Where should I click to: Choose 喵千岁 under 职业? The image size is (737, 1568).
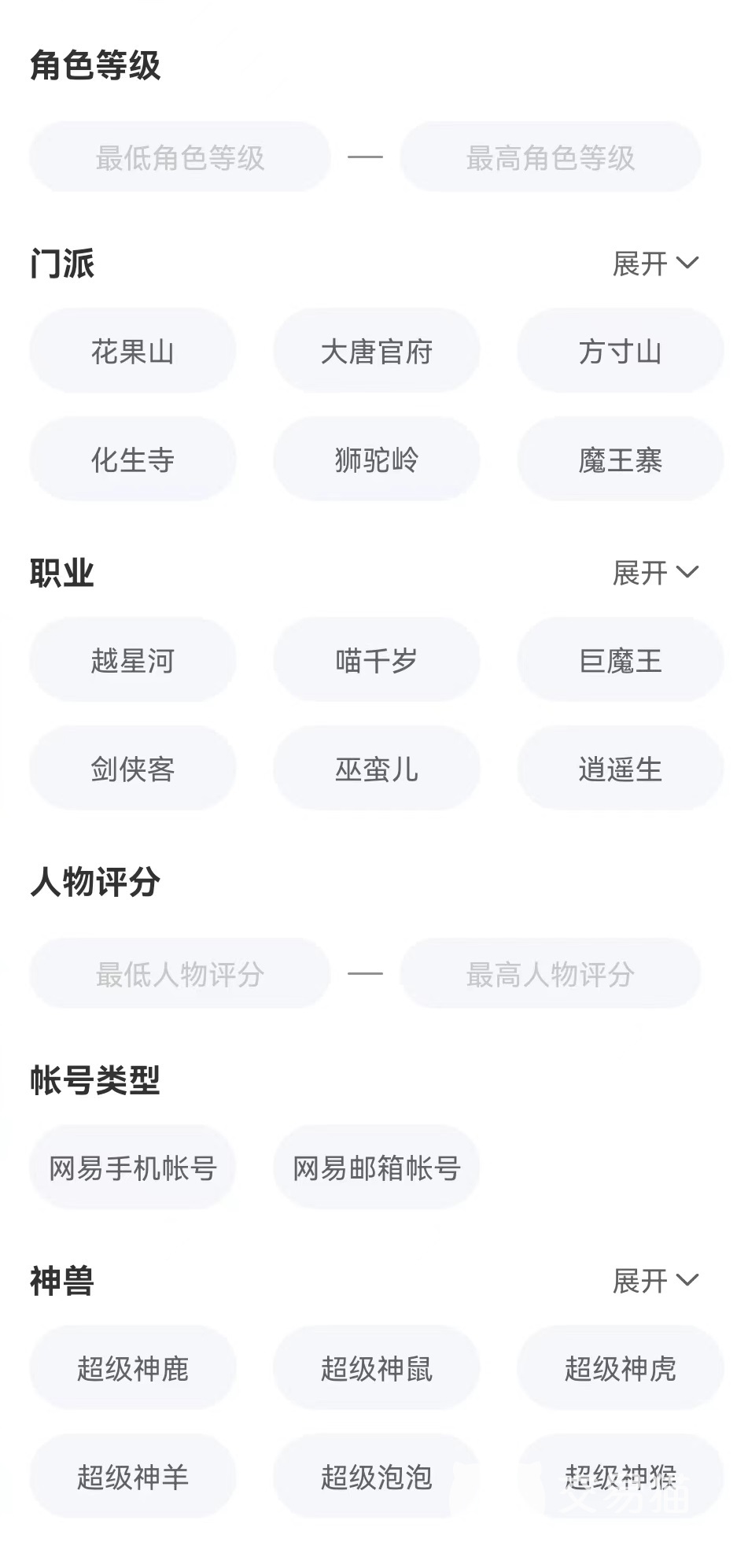pos(376,660)
